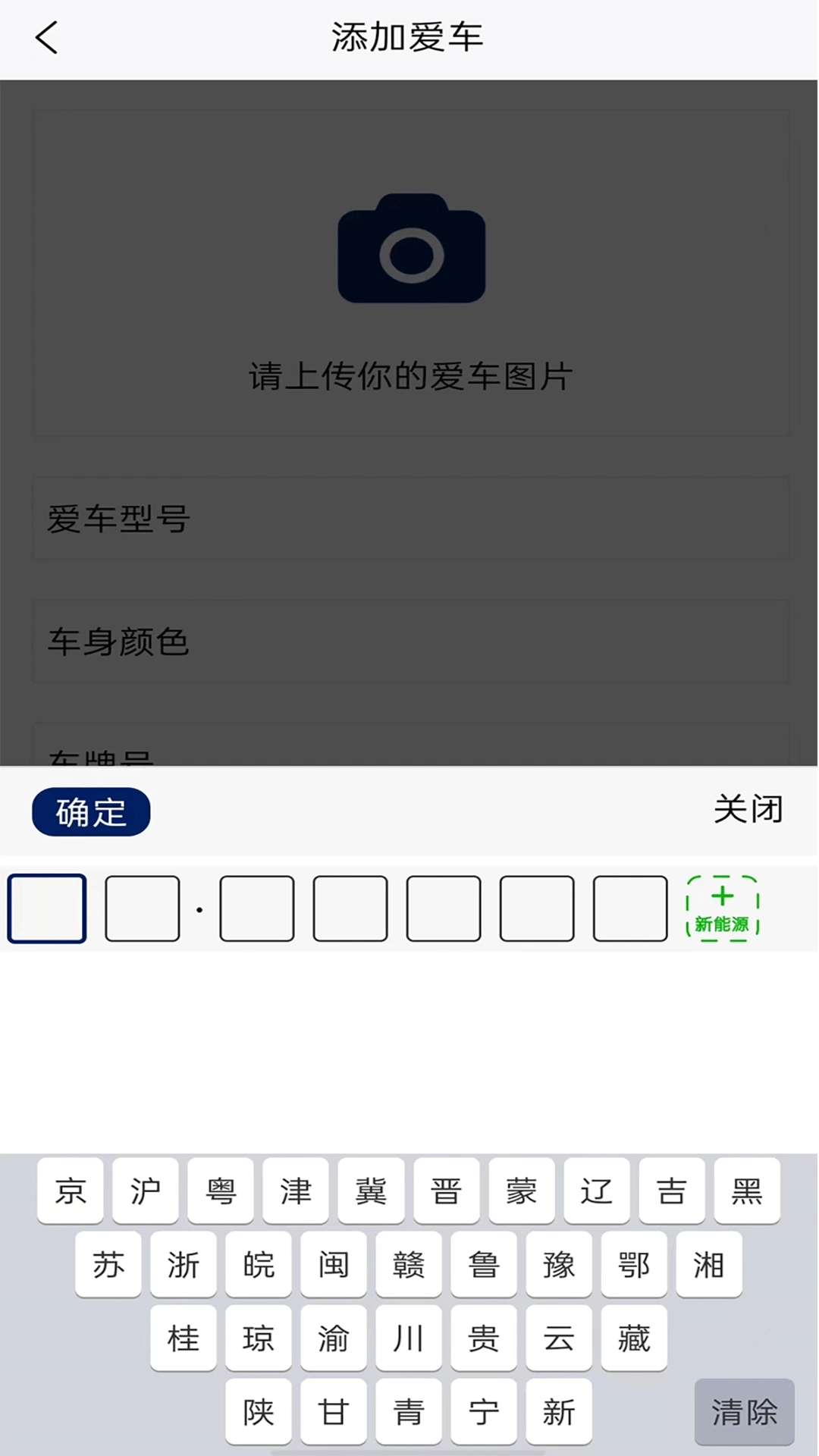Tap the 黑 key at keyboard row end
Image resolution: width=819 pixels, height=1456 pixels.
coord(746,1191)
